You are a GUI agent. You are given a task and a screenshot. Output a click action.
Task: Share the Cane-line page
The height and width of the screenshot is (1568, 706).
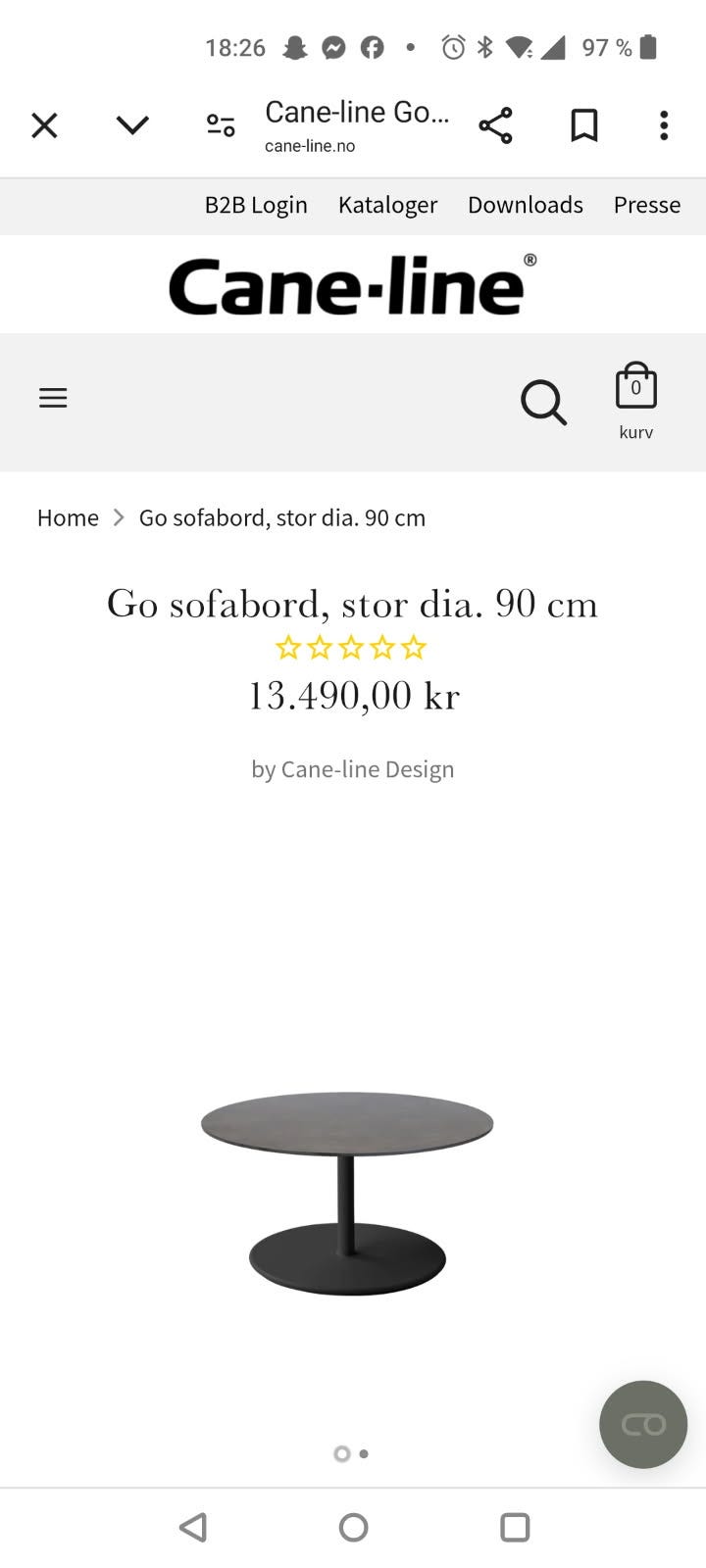coord(496,124)
